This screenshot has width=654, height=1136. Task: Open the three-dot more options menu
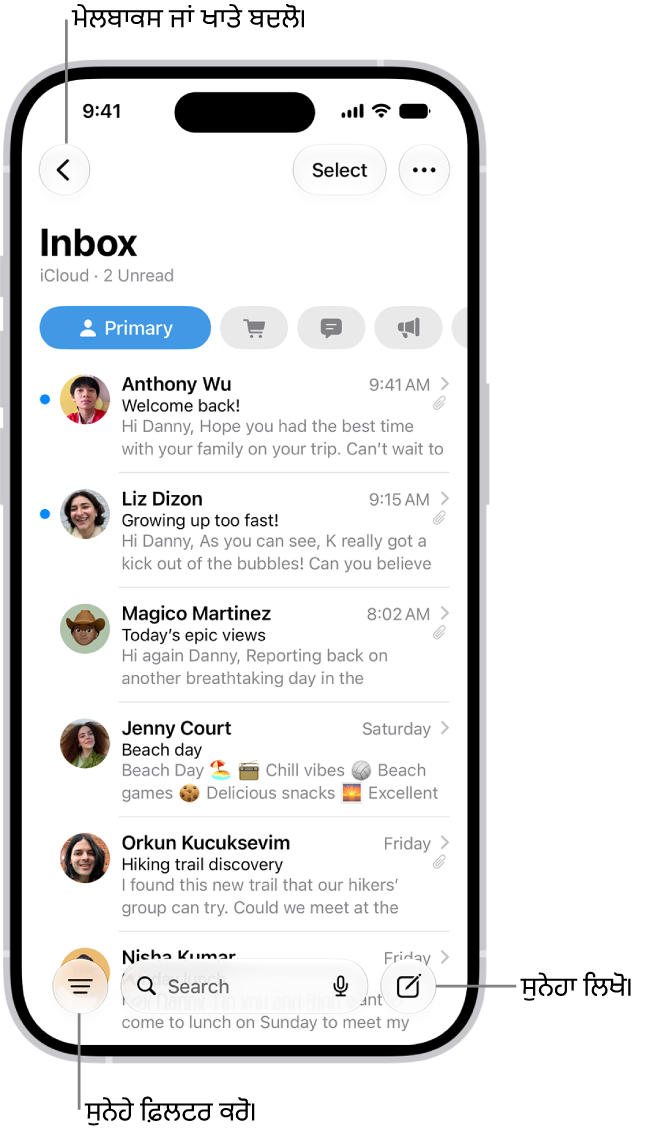click(x=424, y=170)
